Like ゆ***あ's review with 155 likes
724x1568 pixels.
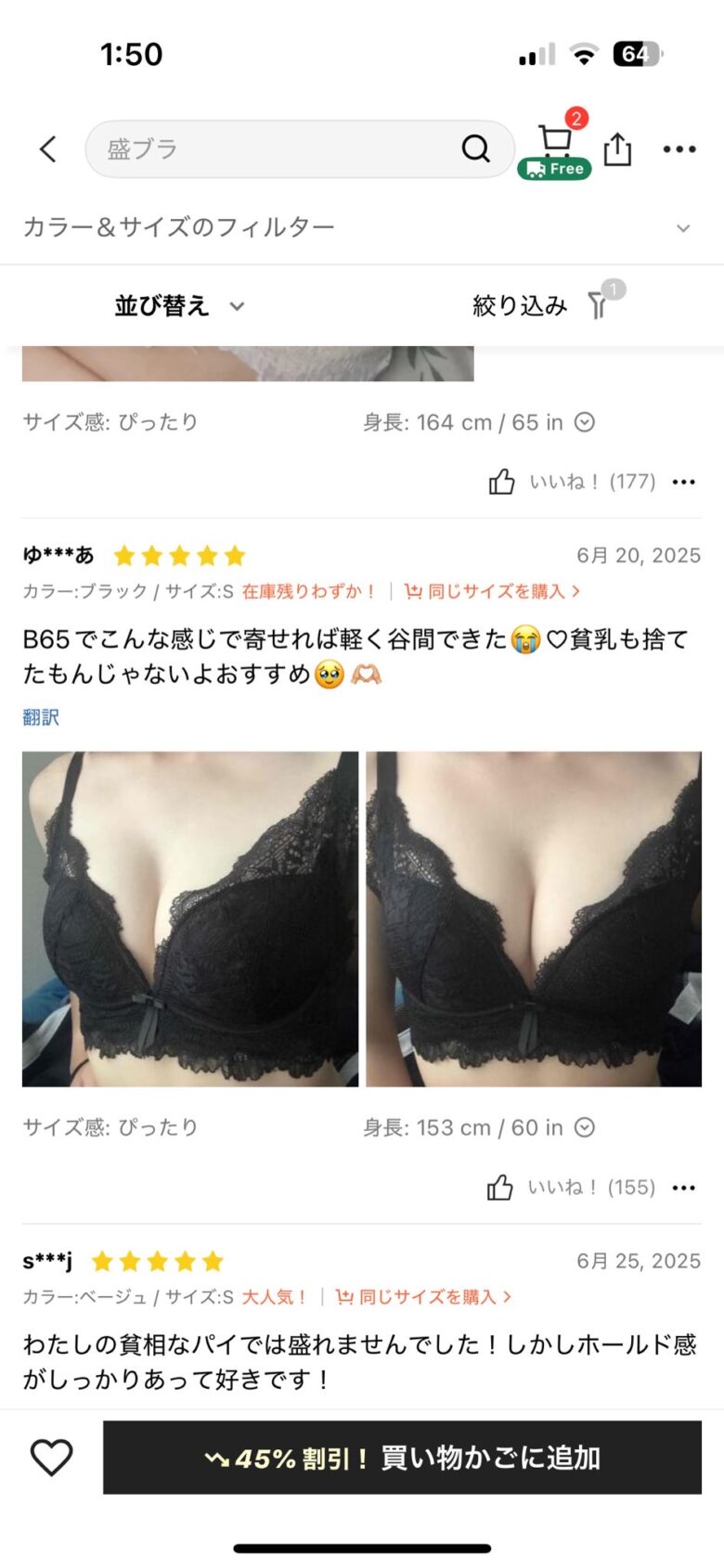(500, 1188)
